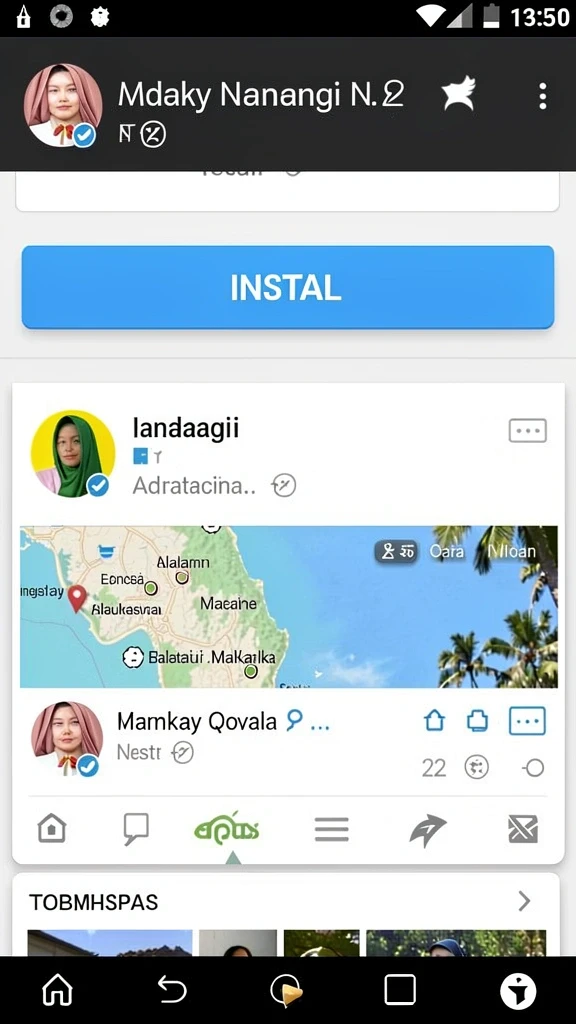Open recent apps square button
The width and height of the screenshot is (576, 1024).
click(400, 989)
